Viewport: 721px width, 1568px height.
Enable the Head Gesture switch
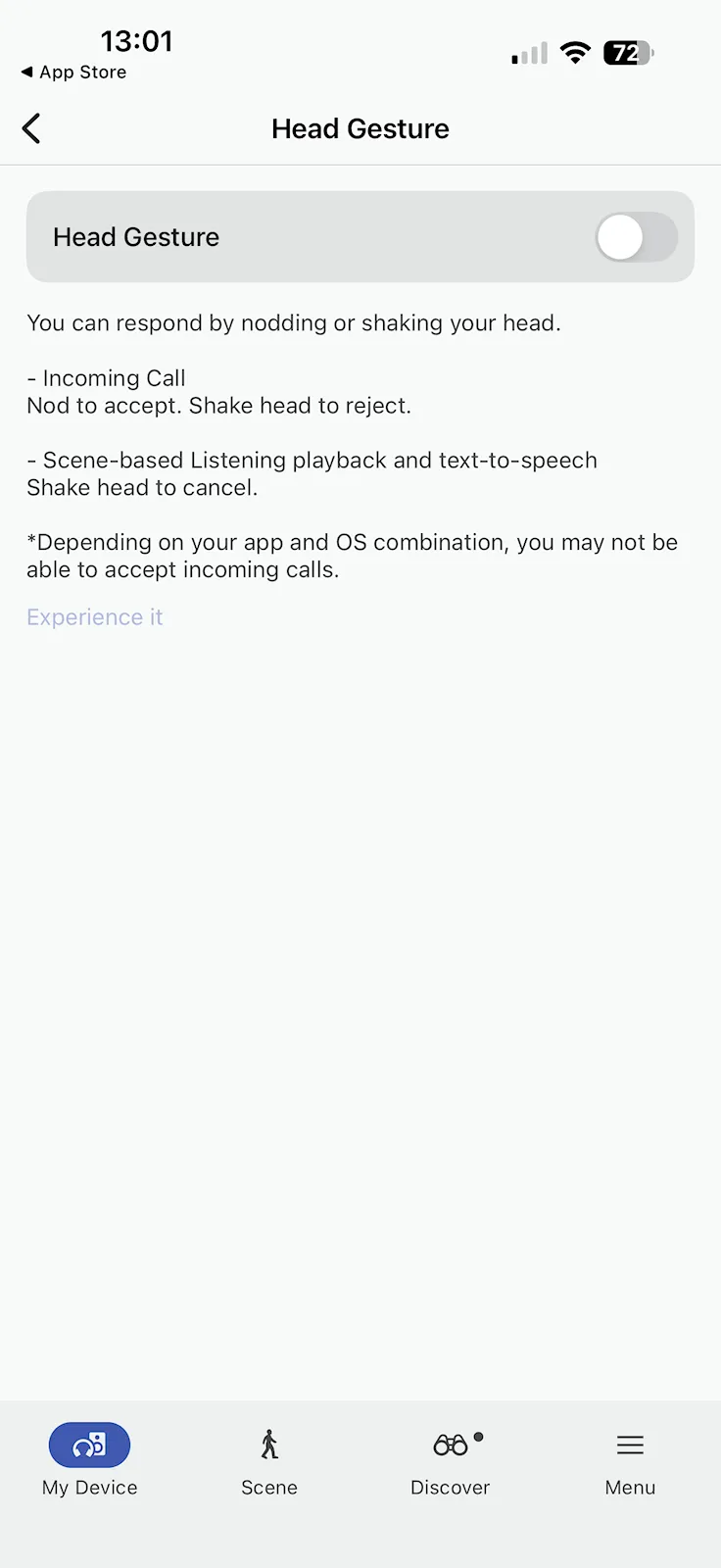pos(636,237)
